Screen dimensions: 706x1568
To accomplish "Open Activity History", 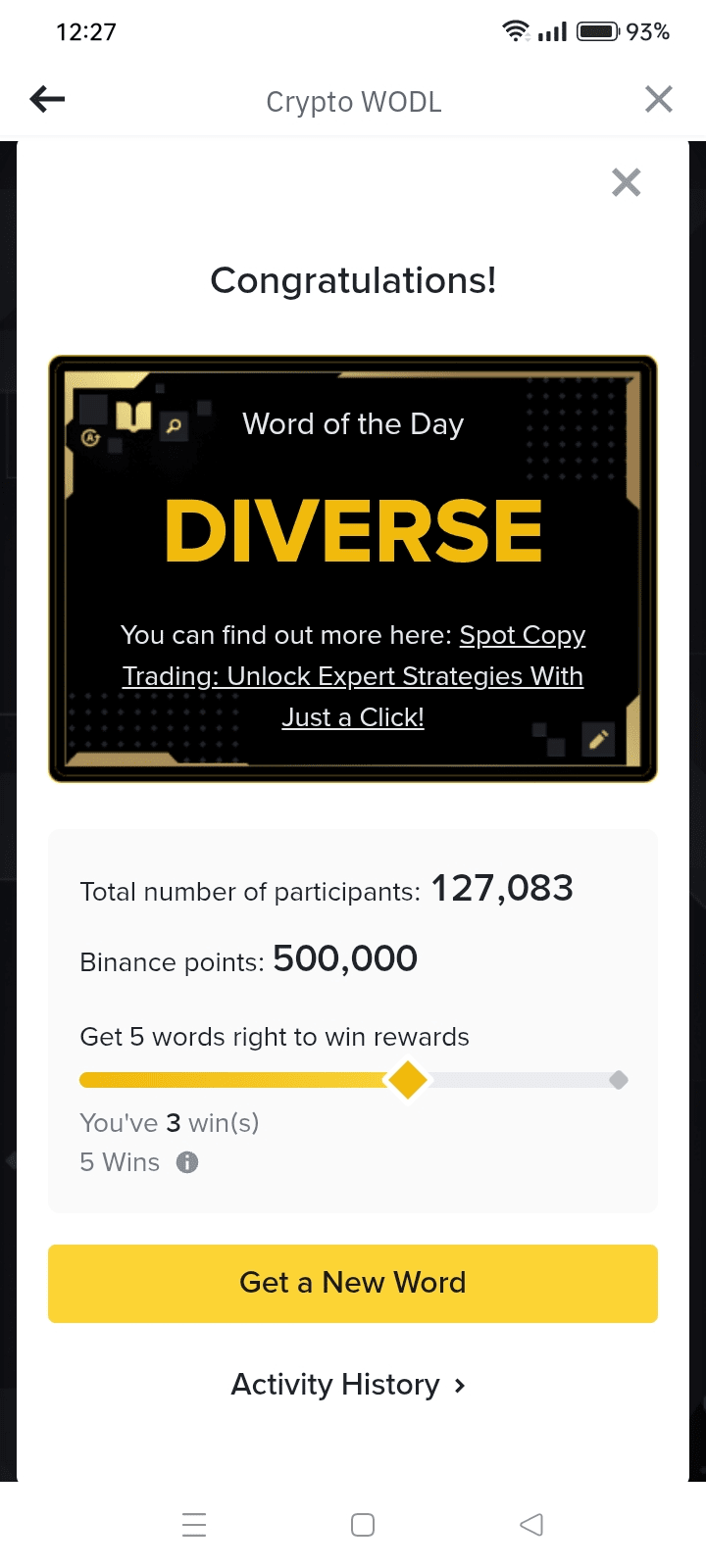I will [348, 1385].
